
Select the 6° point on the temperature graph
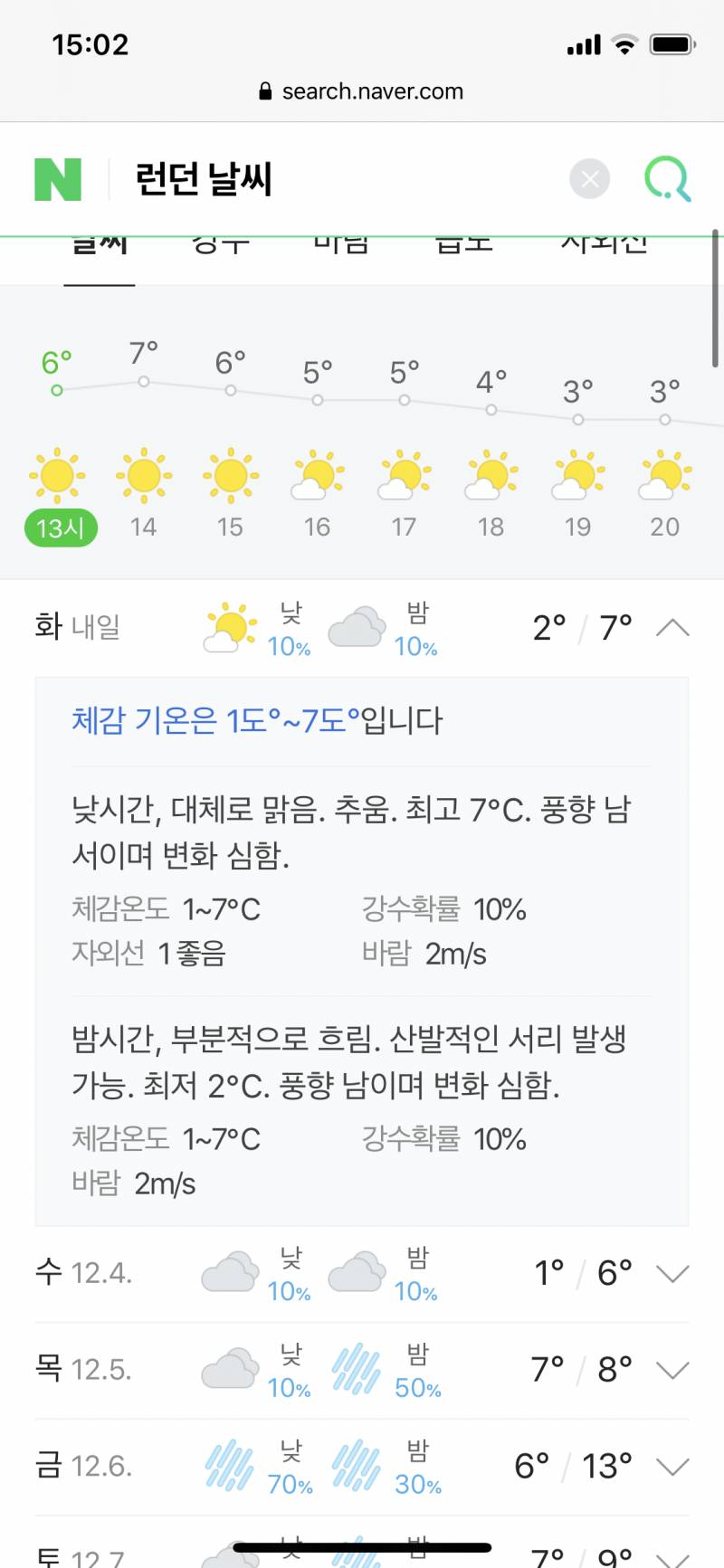58,390
